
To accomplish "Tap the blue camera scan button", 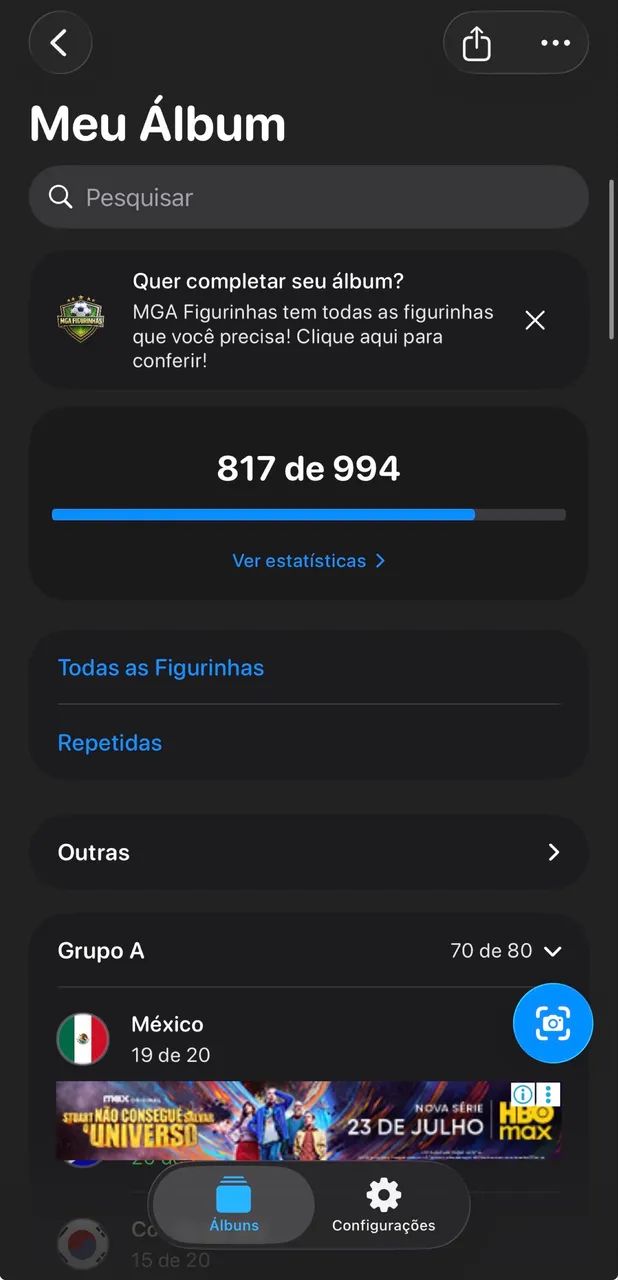I will [x=553, y=1023].
